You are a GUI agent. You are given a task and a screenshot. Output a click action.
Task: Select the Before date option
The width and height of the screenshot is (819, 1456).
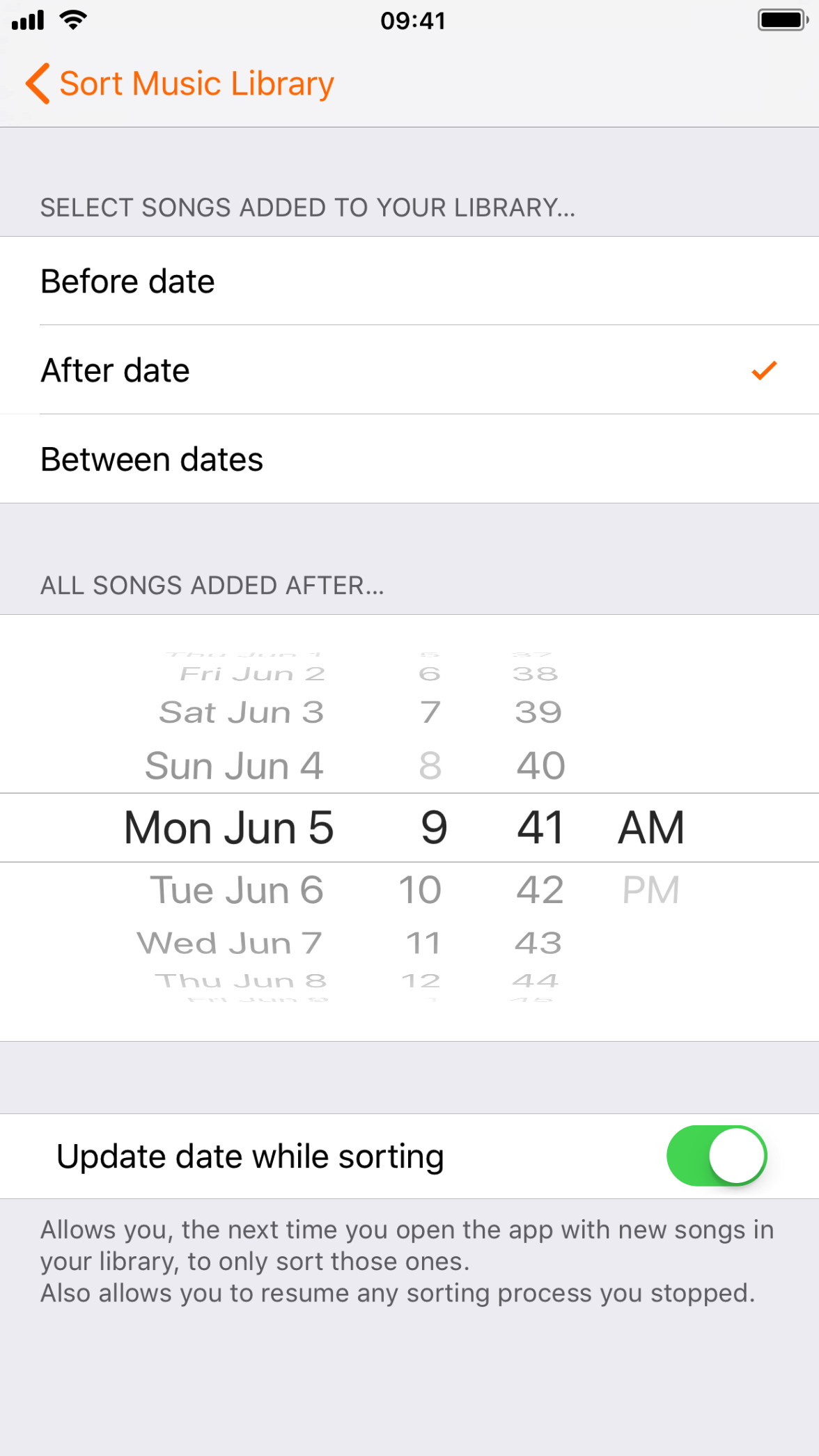[409, 281]
